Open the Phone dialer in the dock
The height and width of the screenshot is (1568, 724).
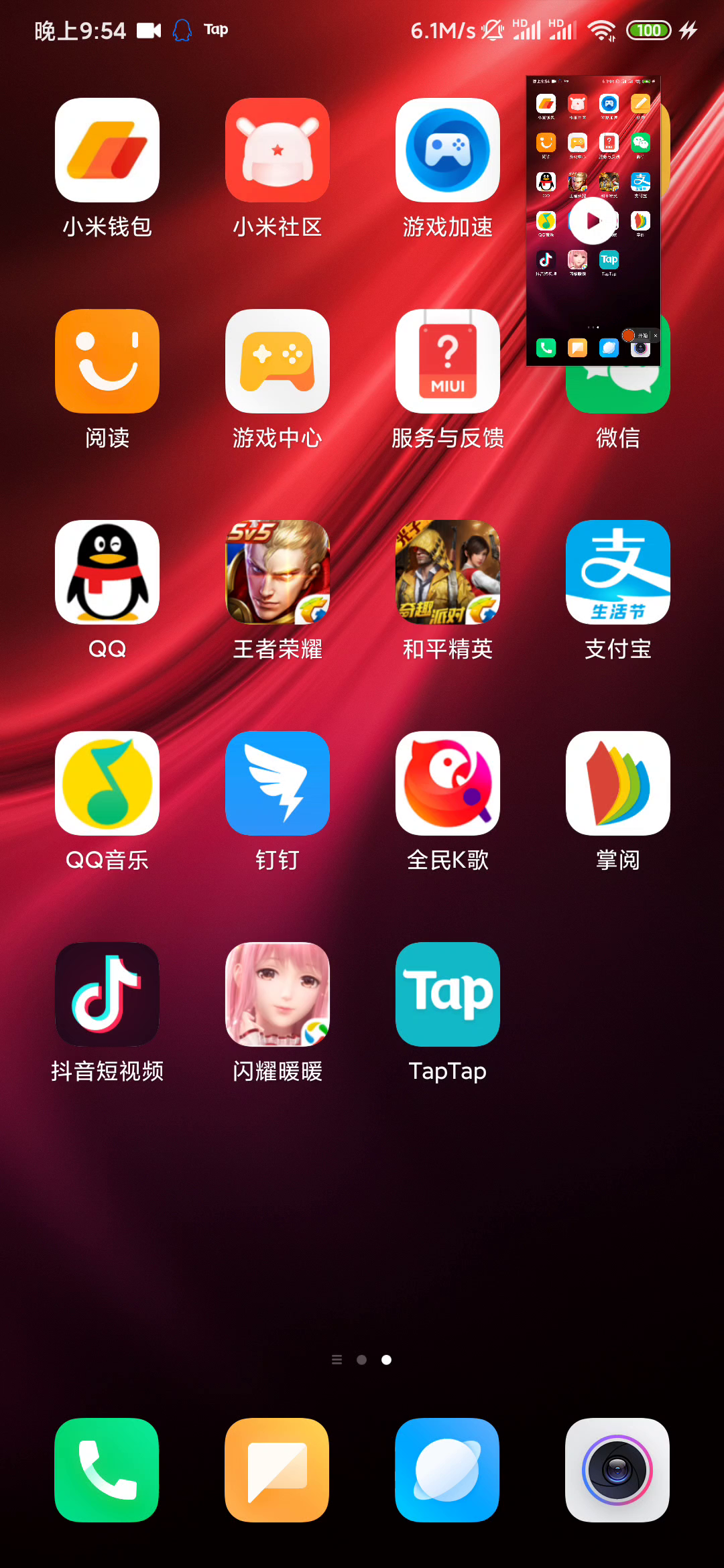point(107,1470)
